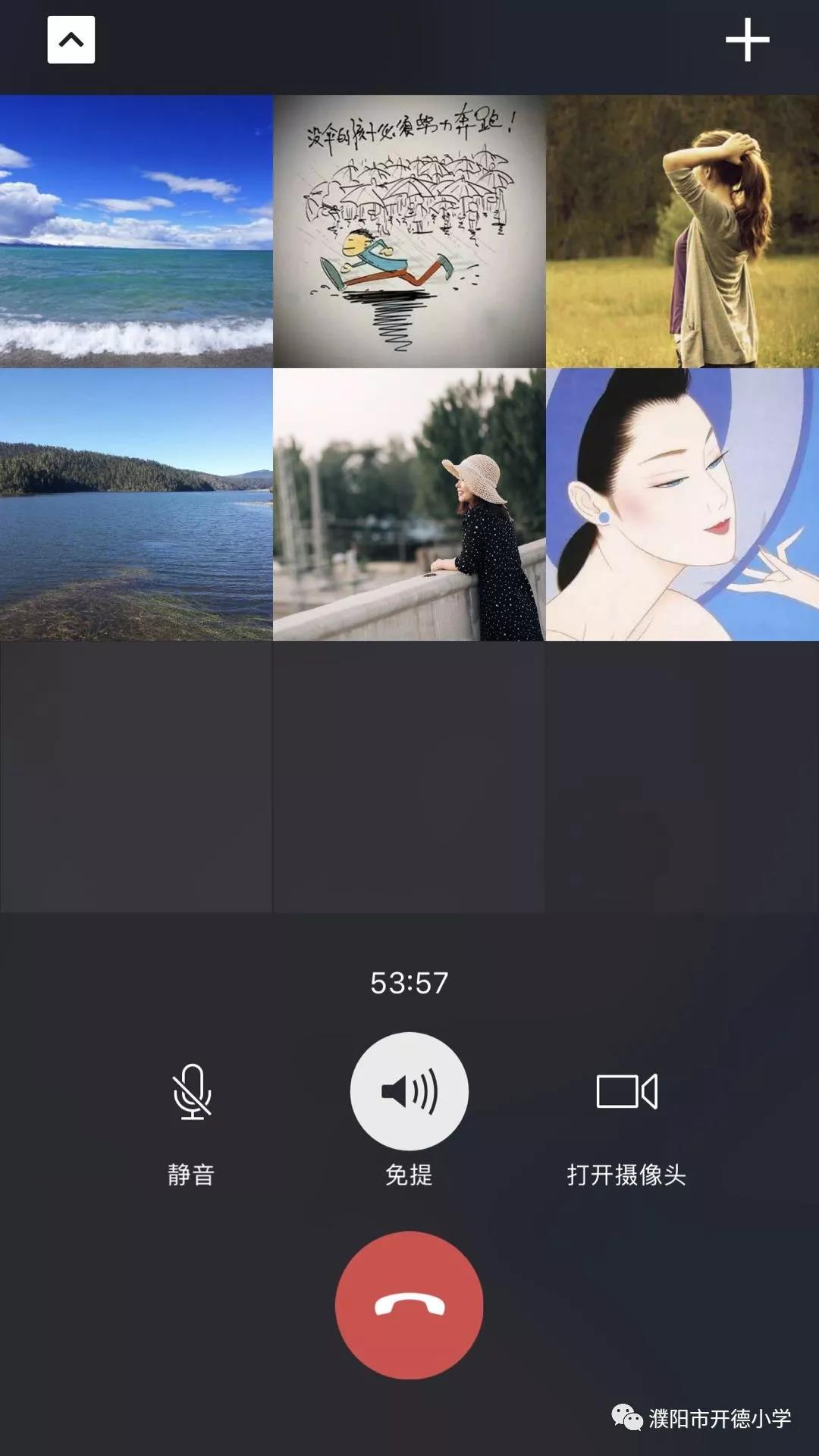Add participants with the plus icon

click(747, 39)
